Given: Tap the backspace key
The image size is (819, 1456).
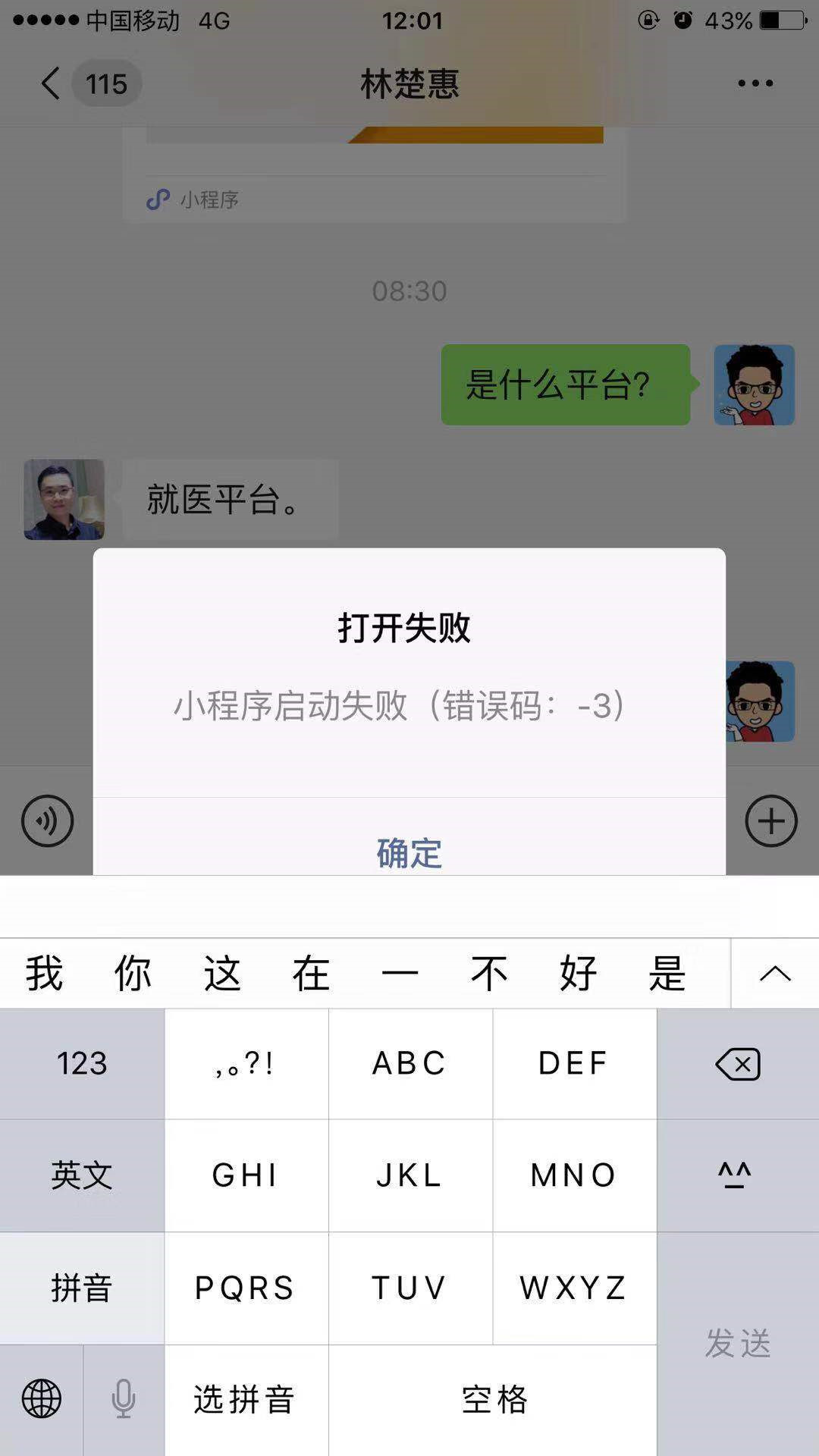Looking at the screenshot, I should point(737,1063).
